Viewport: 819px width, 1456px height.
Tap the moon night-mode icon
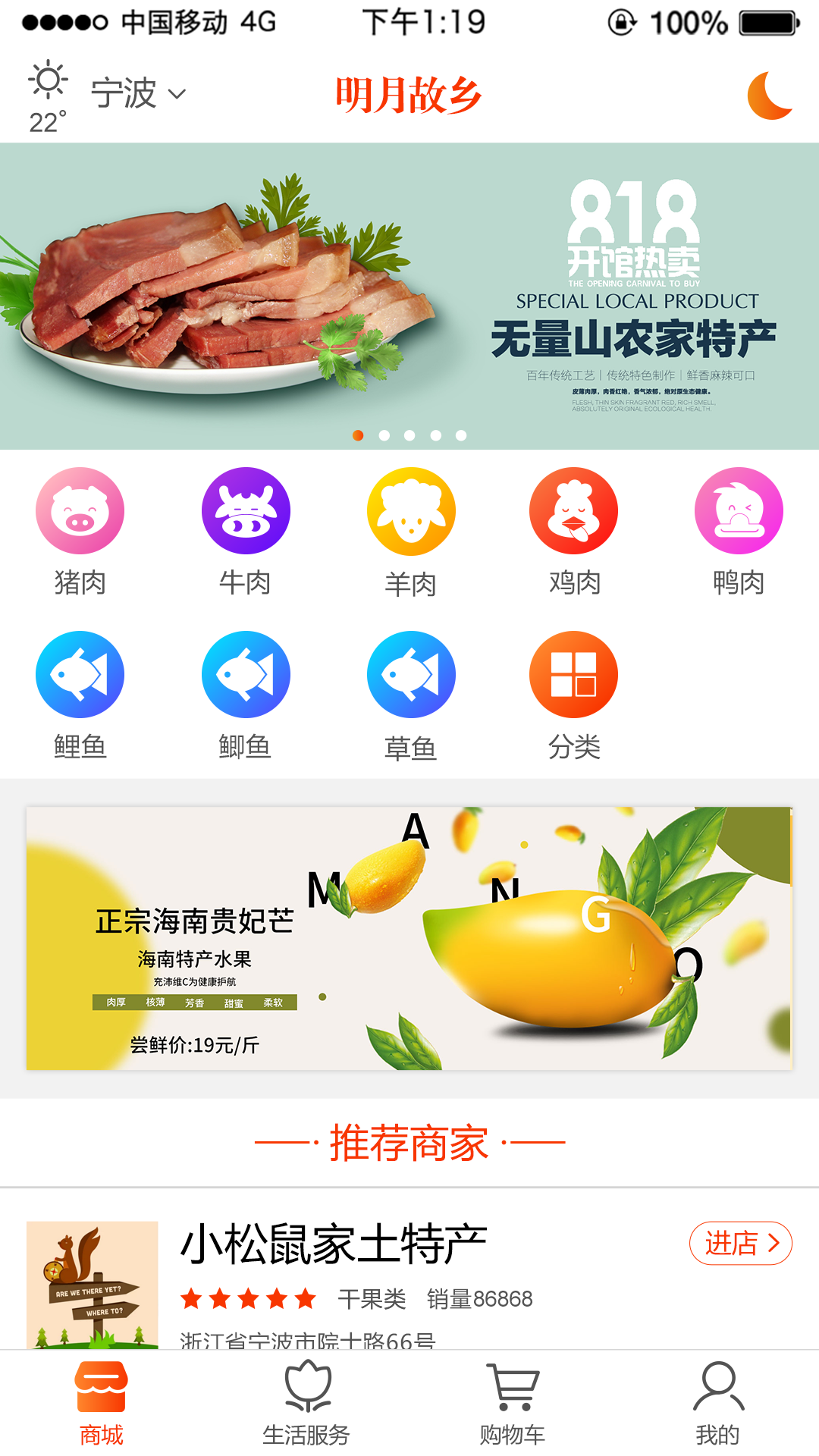click(770, 96)
